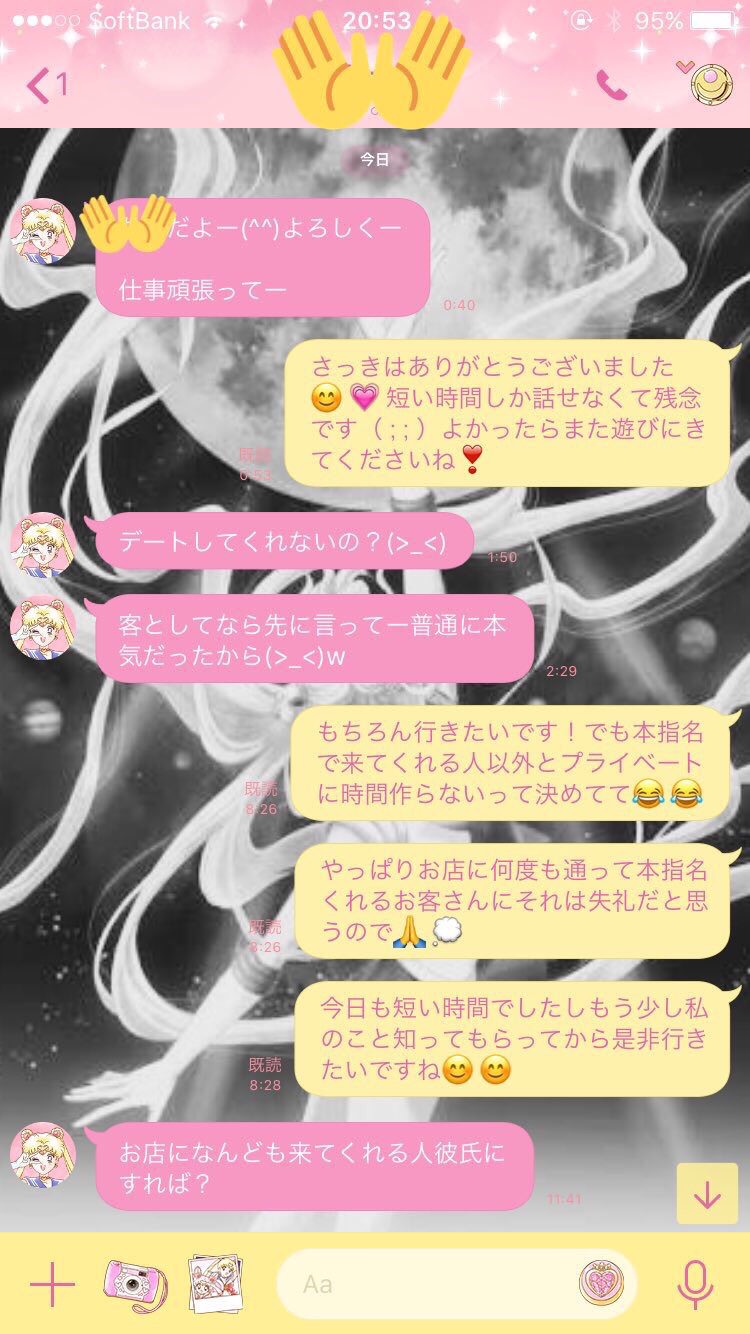Record a voice message with the microphone
Viewport: 750px width, 1334px height.
pos(695,1284)
